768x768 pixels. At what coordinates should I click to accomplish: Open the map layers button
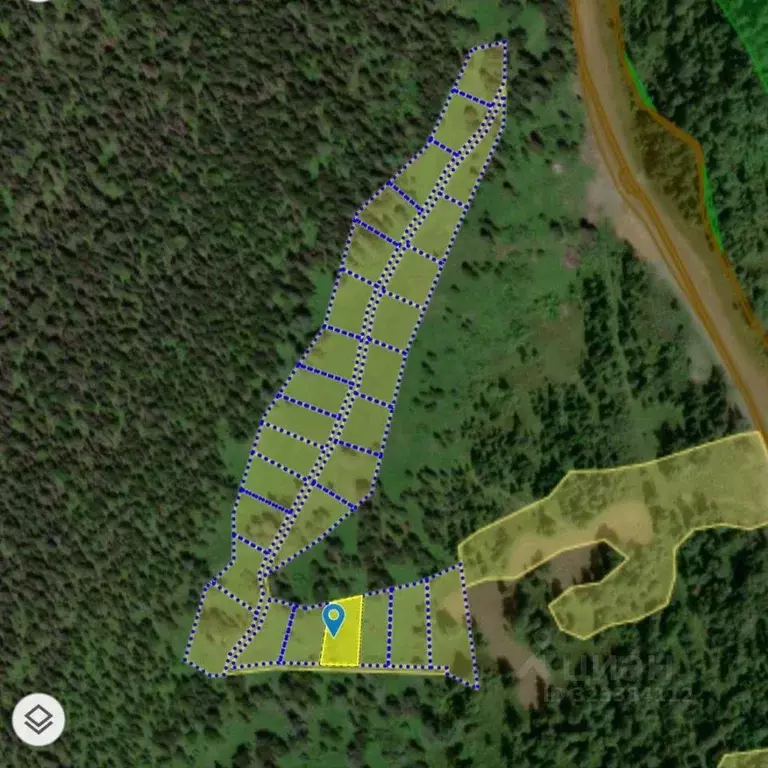tap(38, 719)
